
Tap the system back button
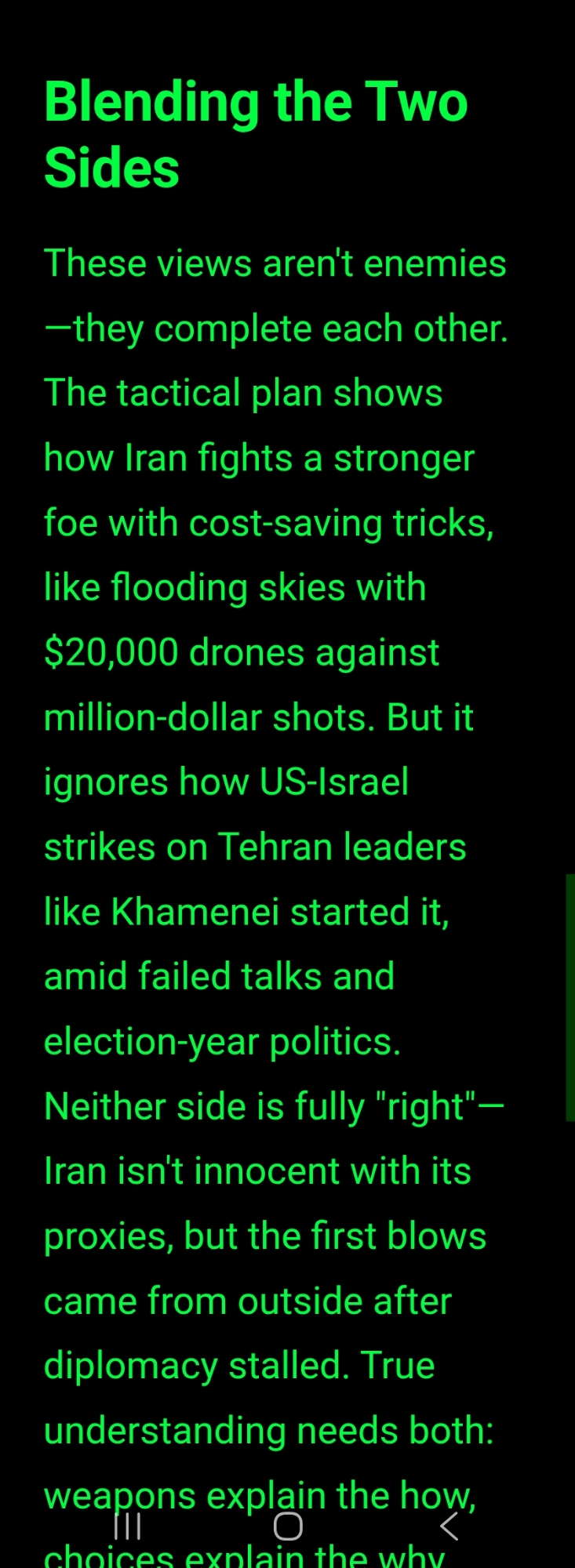[x=449, y=1526]
